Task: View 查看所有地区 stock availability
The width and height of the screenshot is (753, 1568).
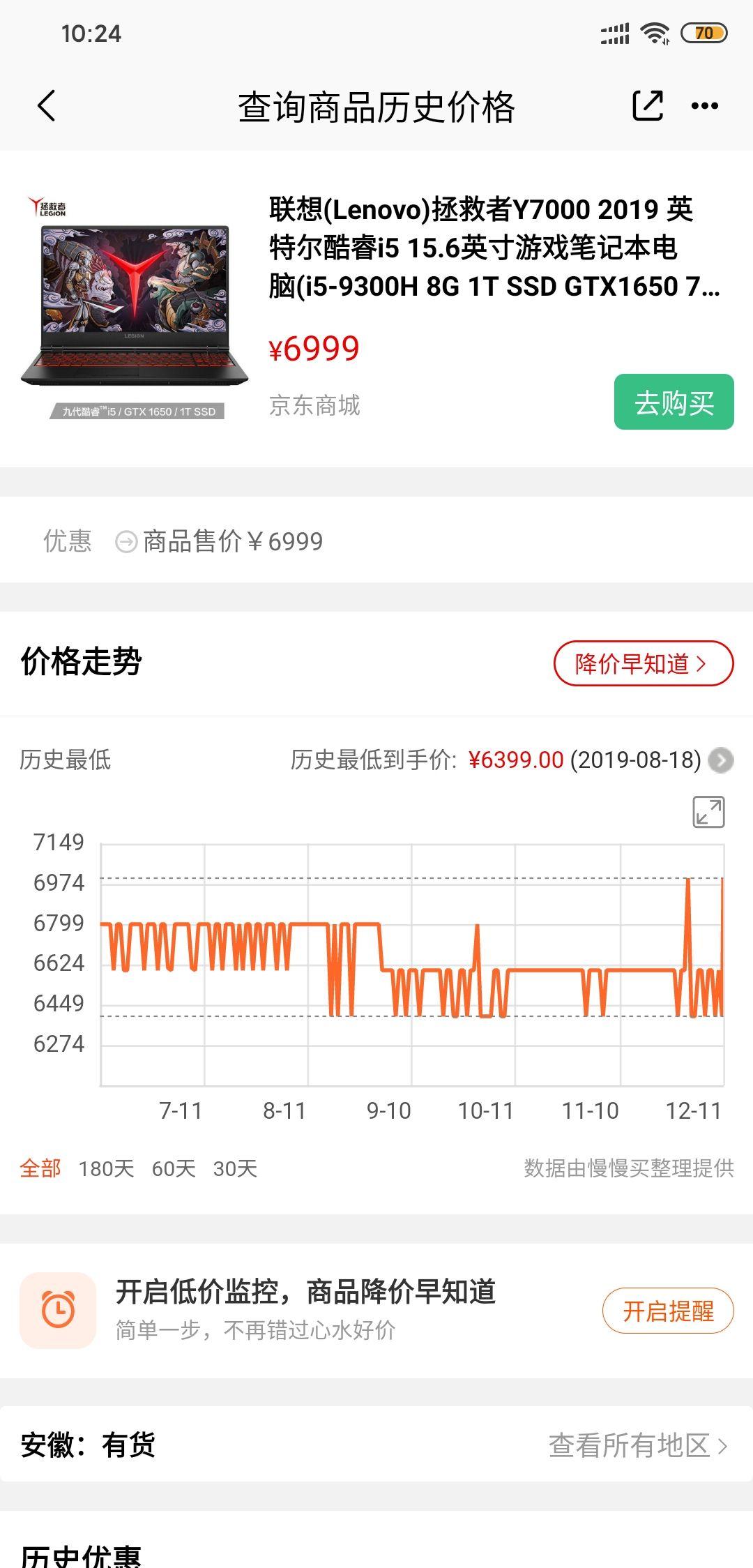Action: coord(637,1446)
